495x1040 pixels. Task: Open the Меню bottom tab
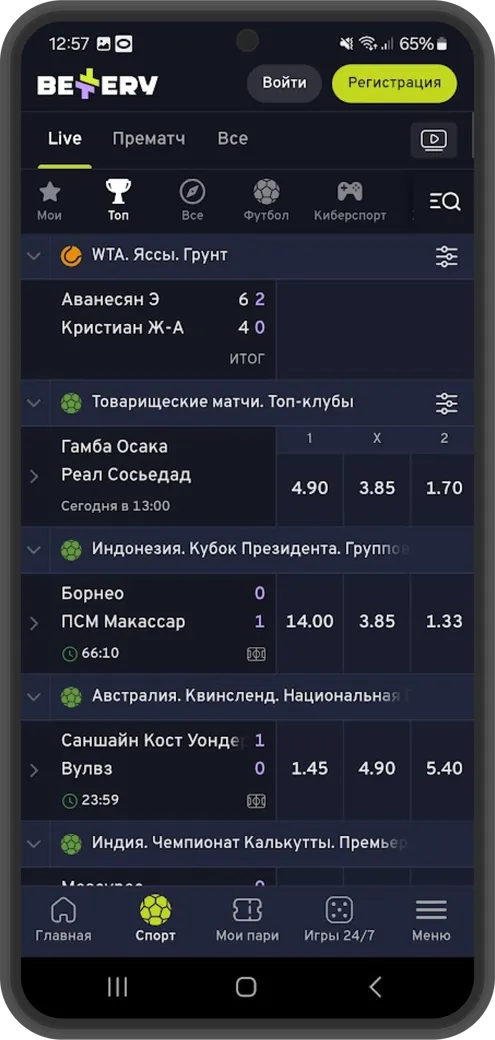431,919
